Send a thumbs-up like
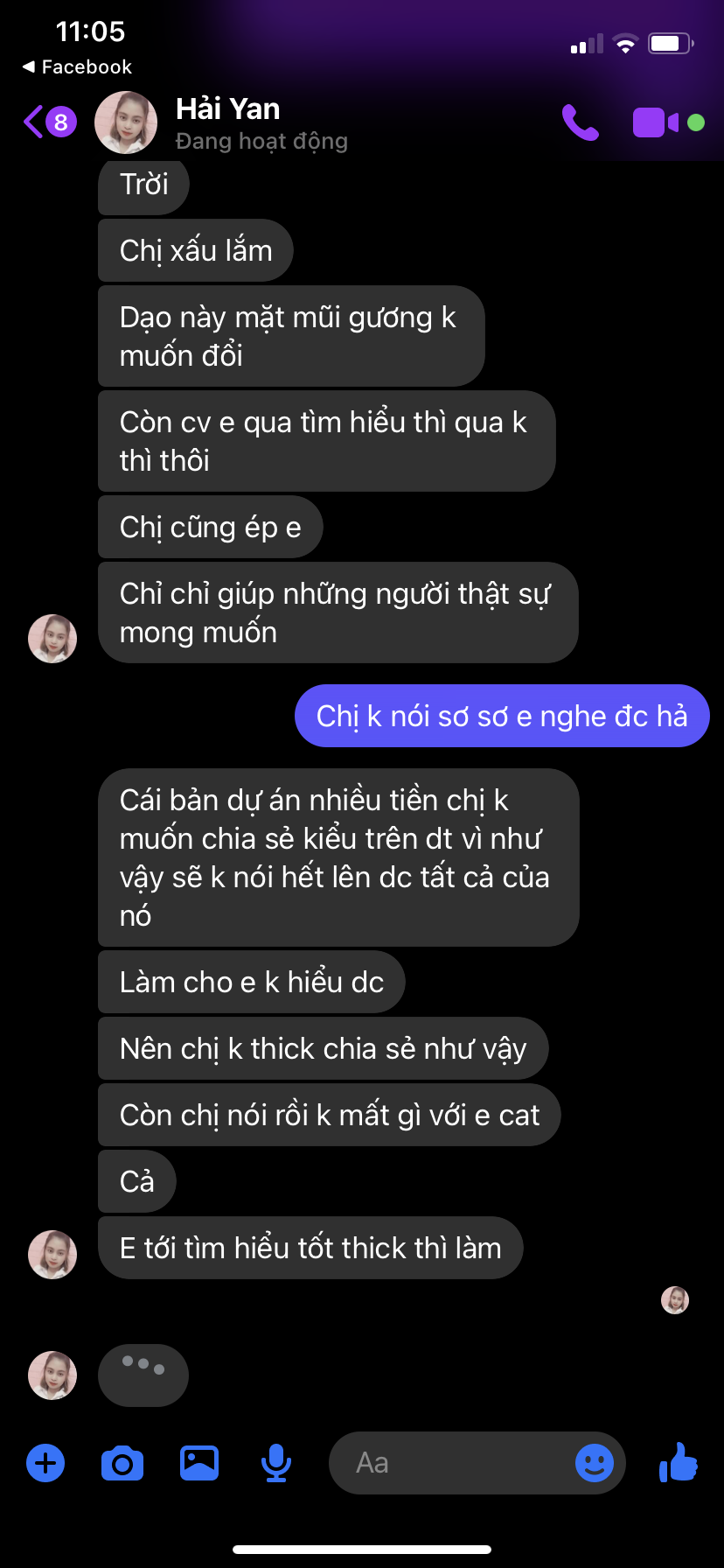This screenshot has width=724, height=1568. point(679,1461)
